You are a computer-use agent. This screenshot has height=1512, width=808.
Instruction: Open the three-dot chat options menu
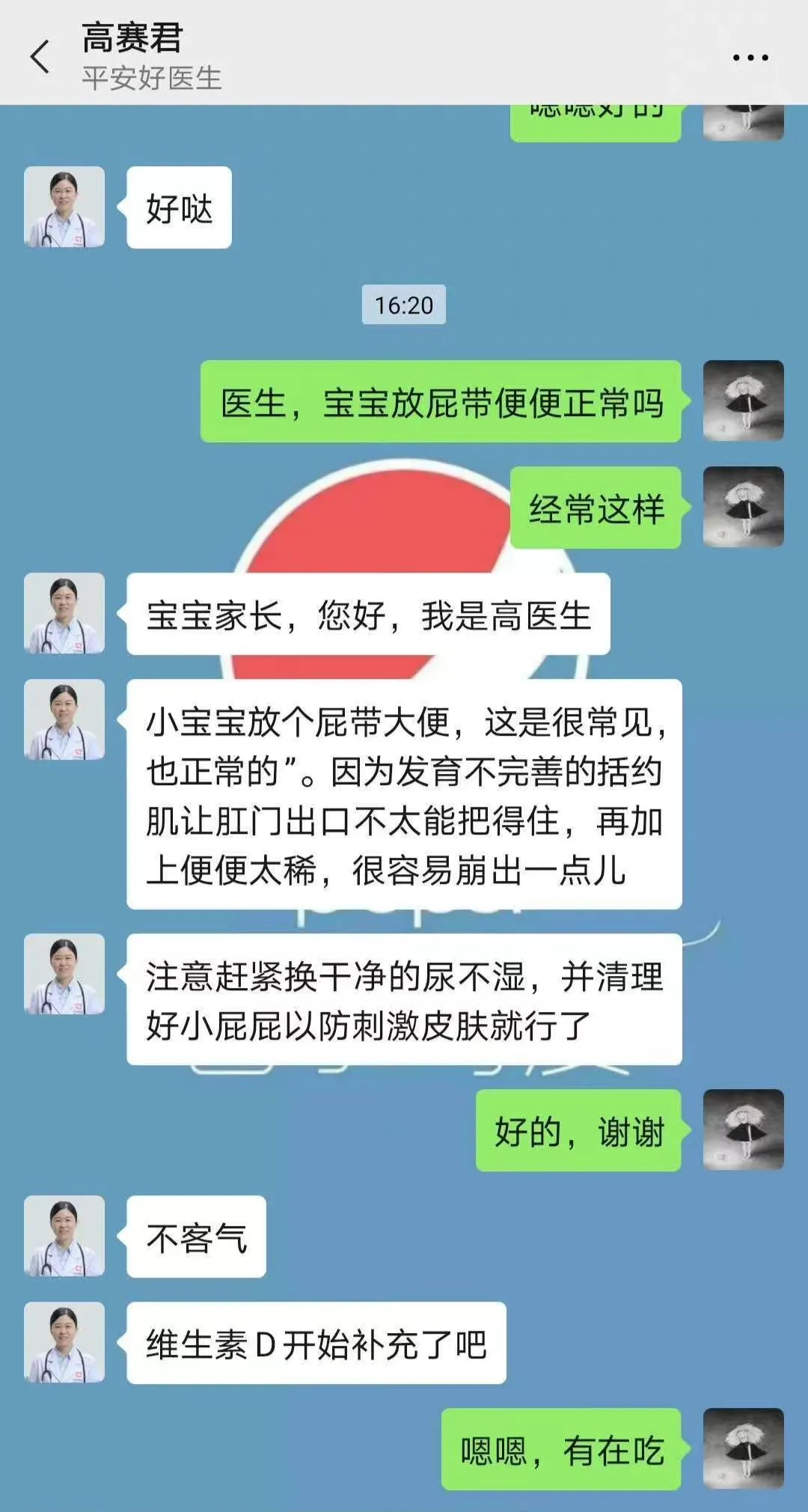(x=750, y=58)
